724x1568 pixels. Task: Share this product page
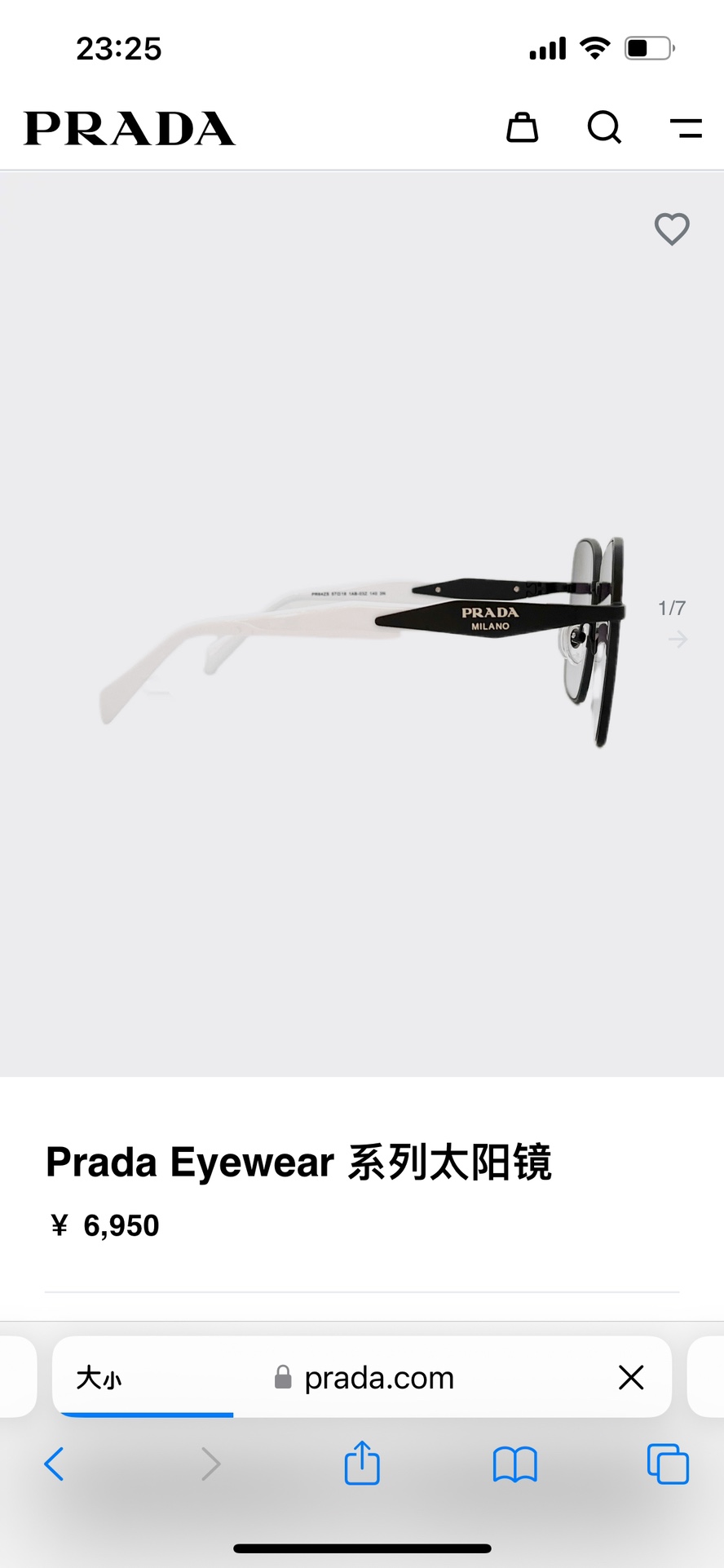click(x=362, y=1463)
